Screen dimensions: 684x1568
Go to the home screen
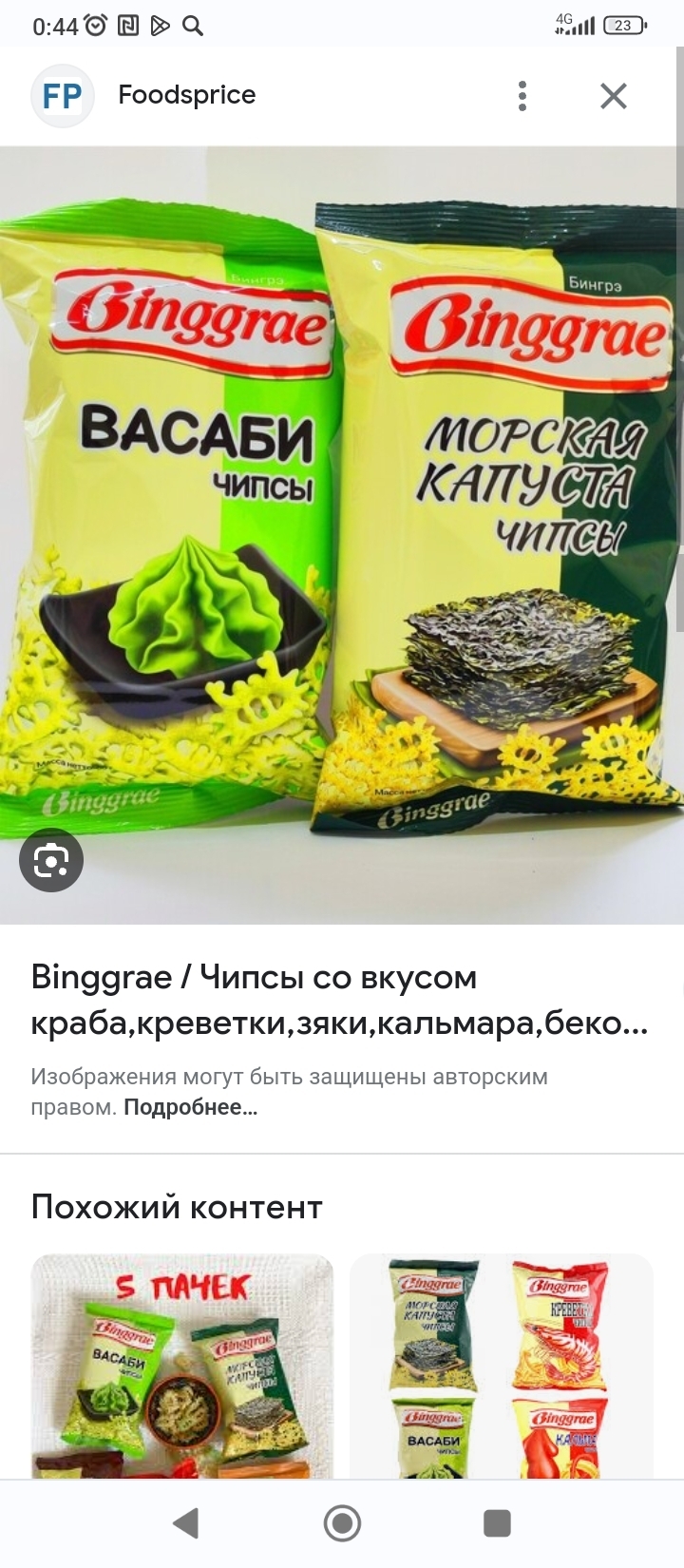coord(342,1523)
